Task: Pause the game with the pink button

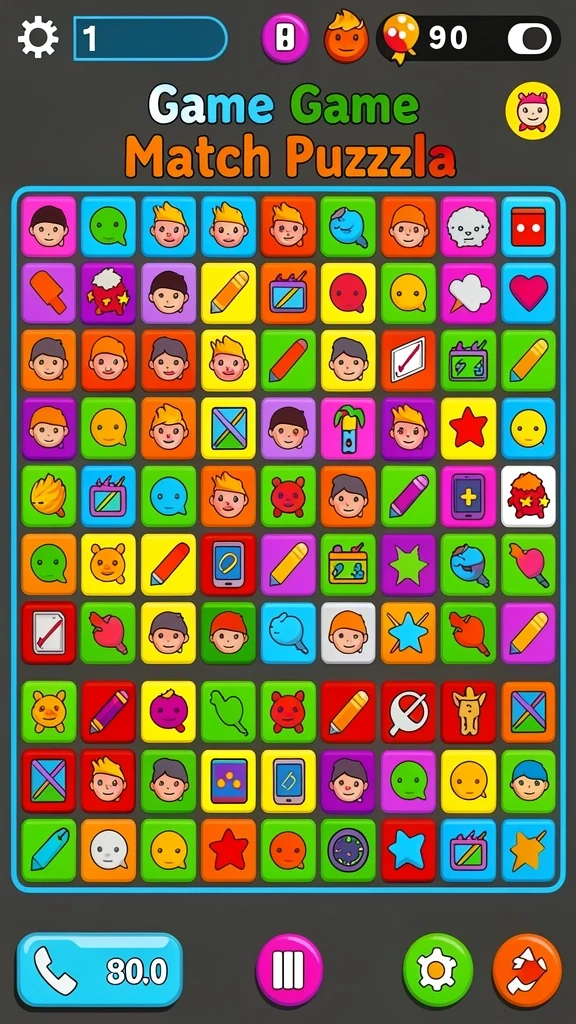Action: pyautogui.click(x=289, y=970)
